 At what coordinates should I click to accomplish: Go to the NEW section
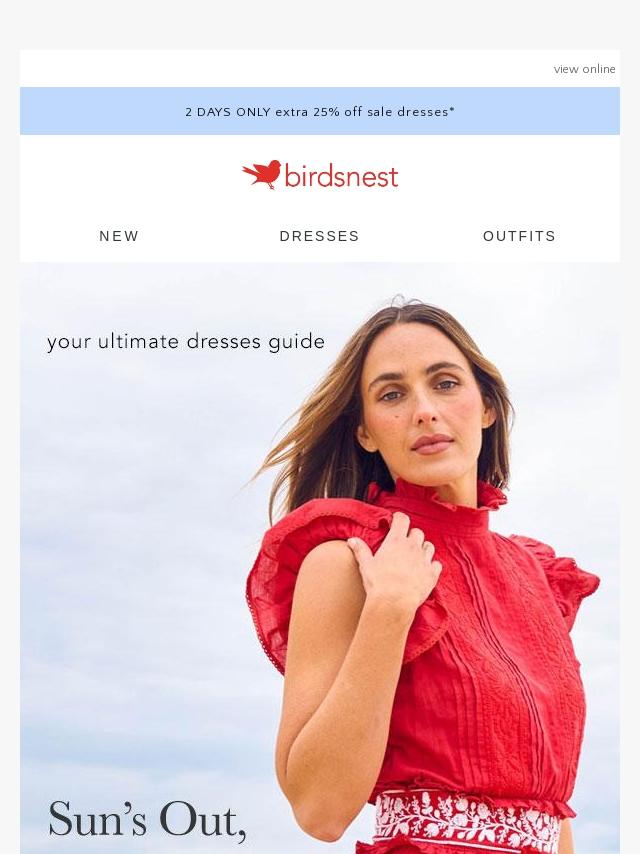click(119, 236)
